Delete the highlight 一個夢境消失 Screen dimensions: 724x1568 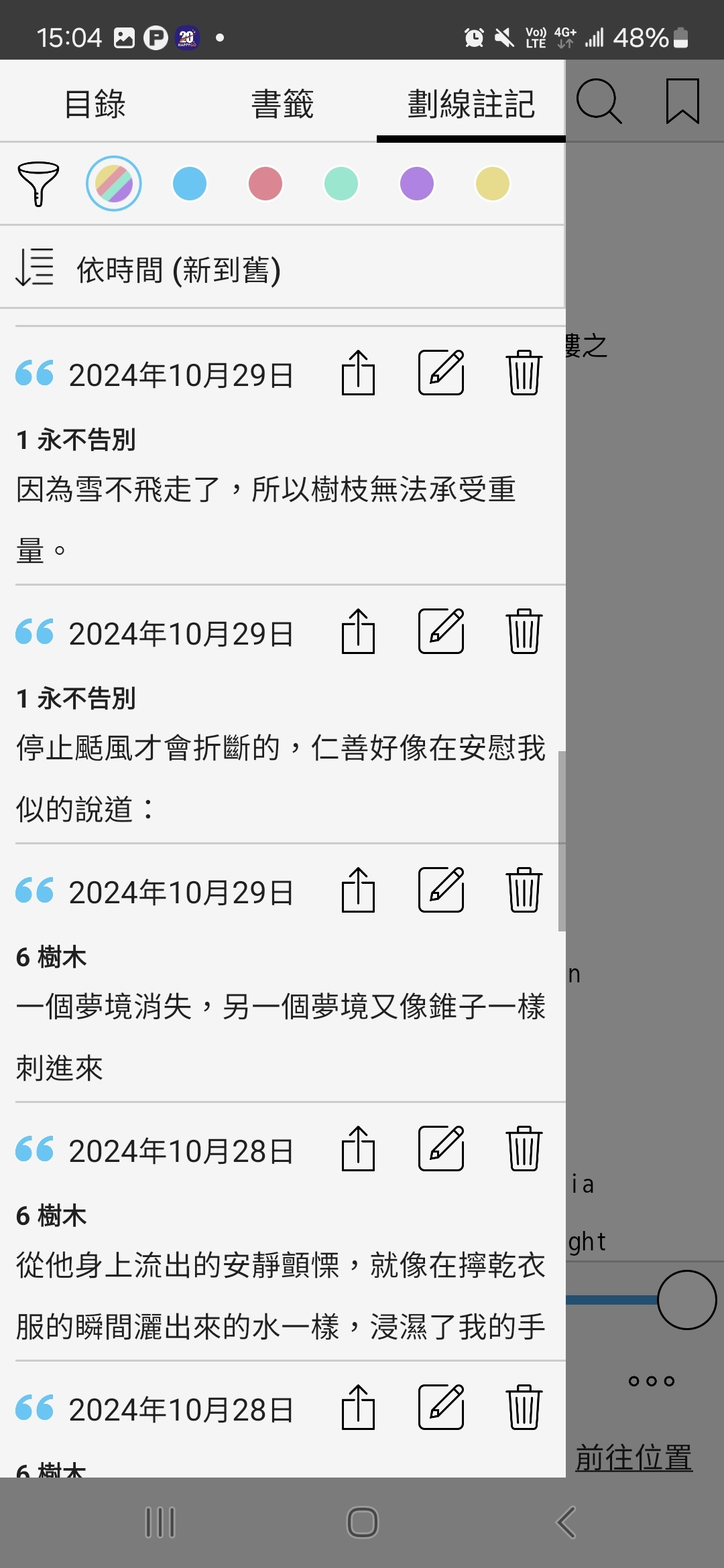[524, 890]
